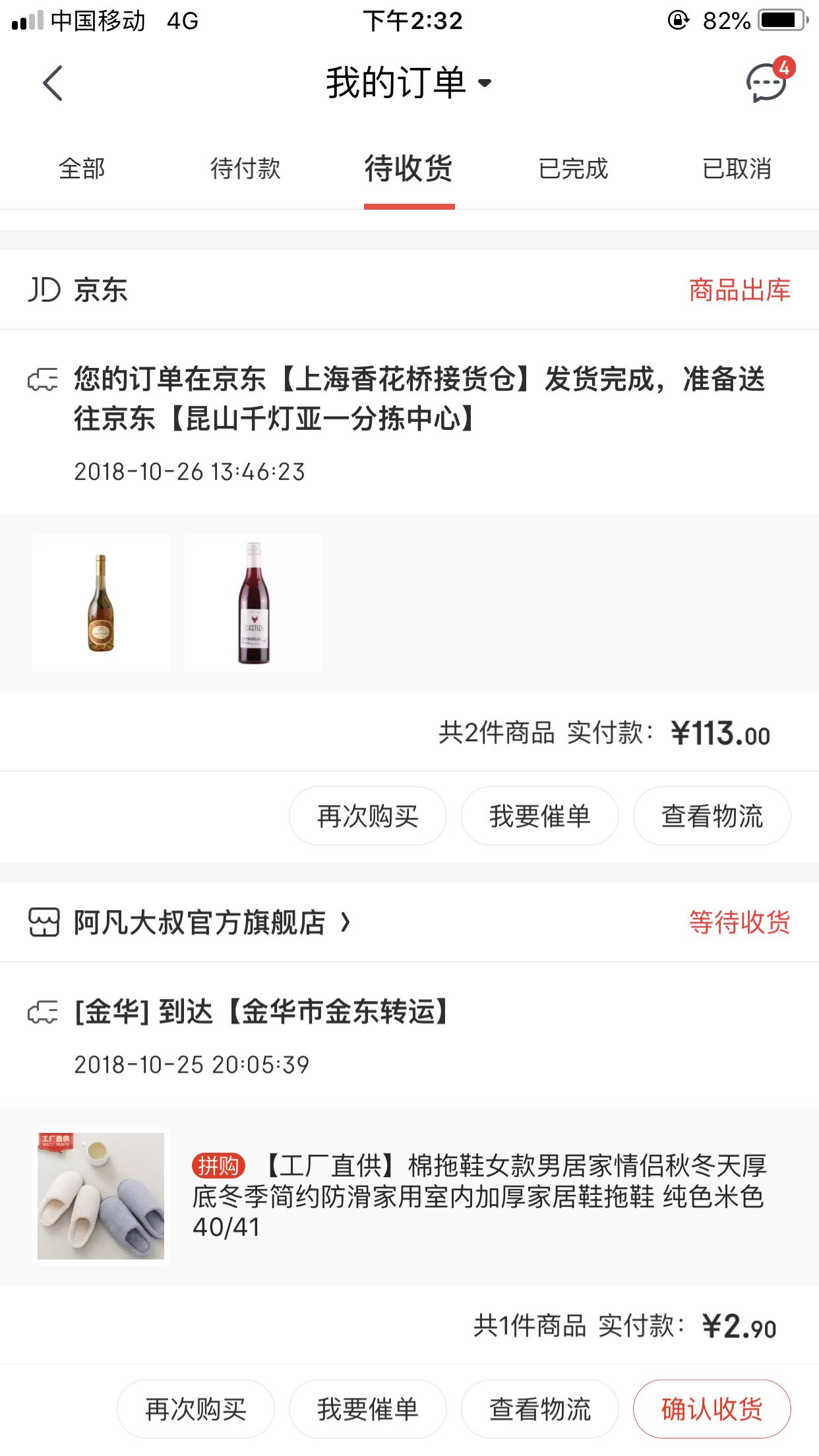
Task: Confirm receipt with 确认收货
Action: pyautogui.click(x=712, y=1409)
